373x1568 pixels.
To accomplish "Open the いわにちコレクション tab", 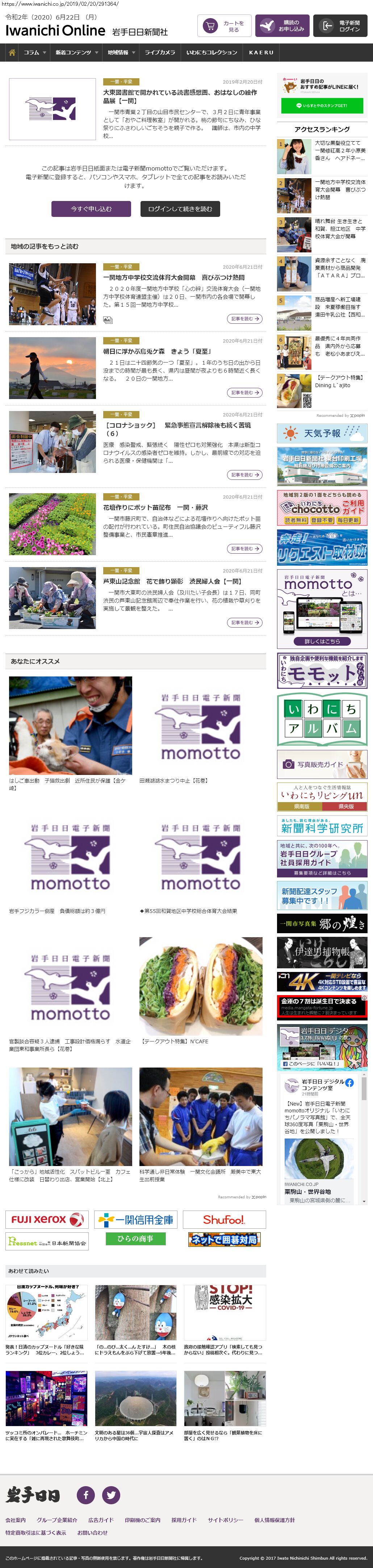I will (x=212, y=53).
